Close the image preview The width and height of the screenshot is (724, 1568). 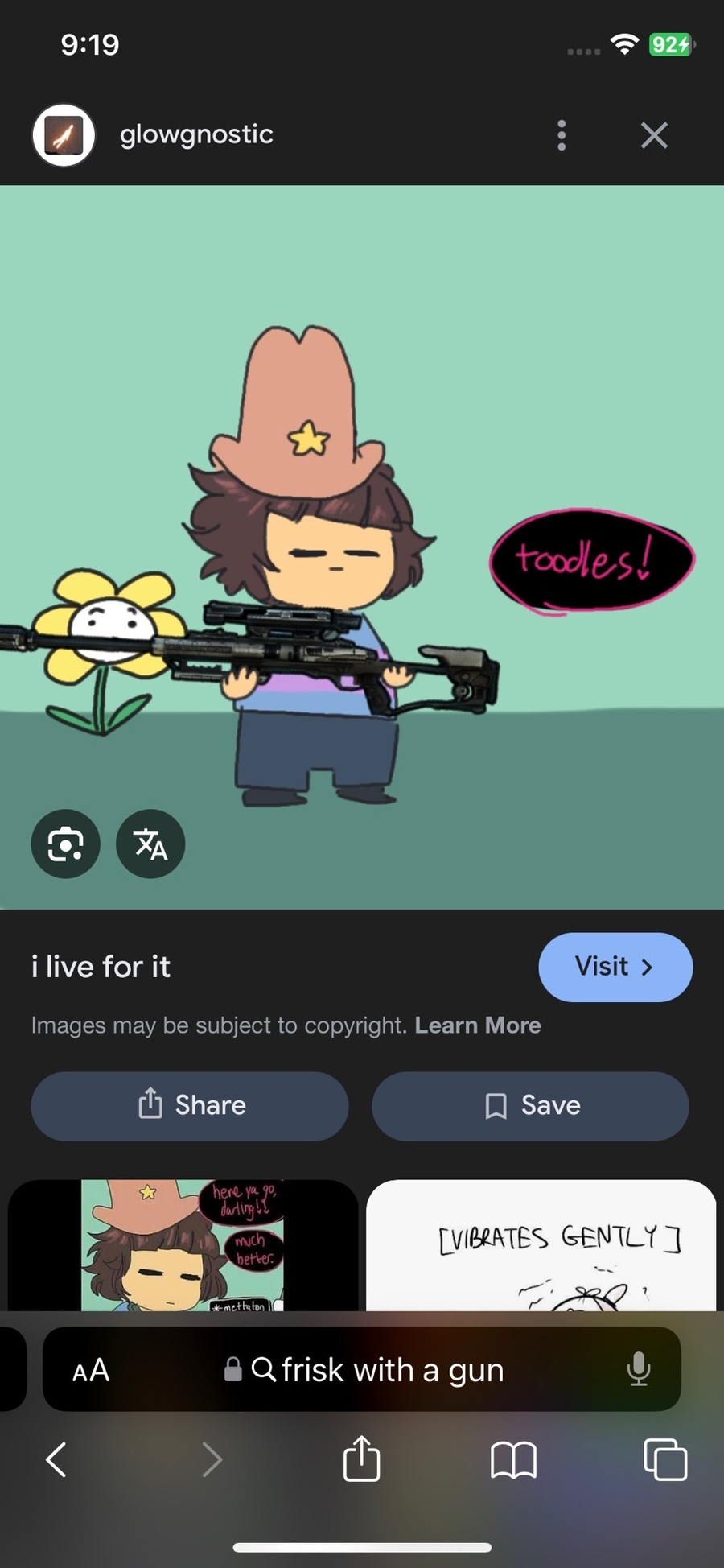pos(654,135)
